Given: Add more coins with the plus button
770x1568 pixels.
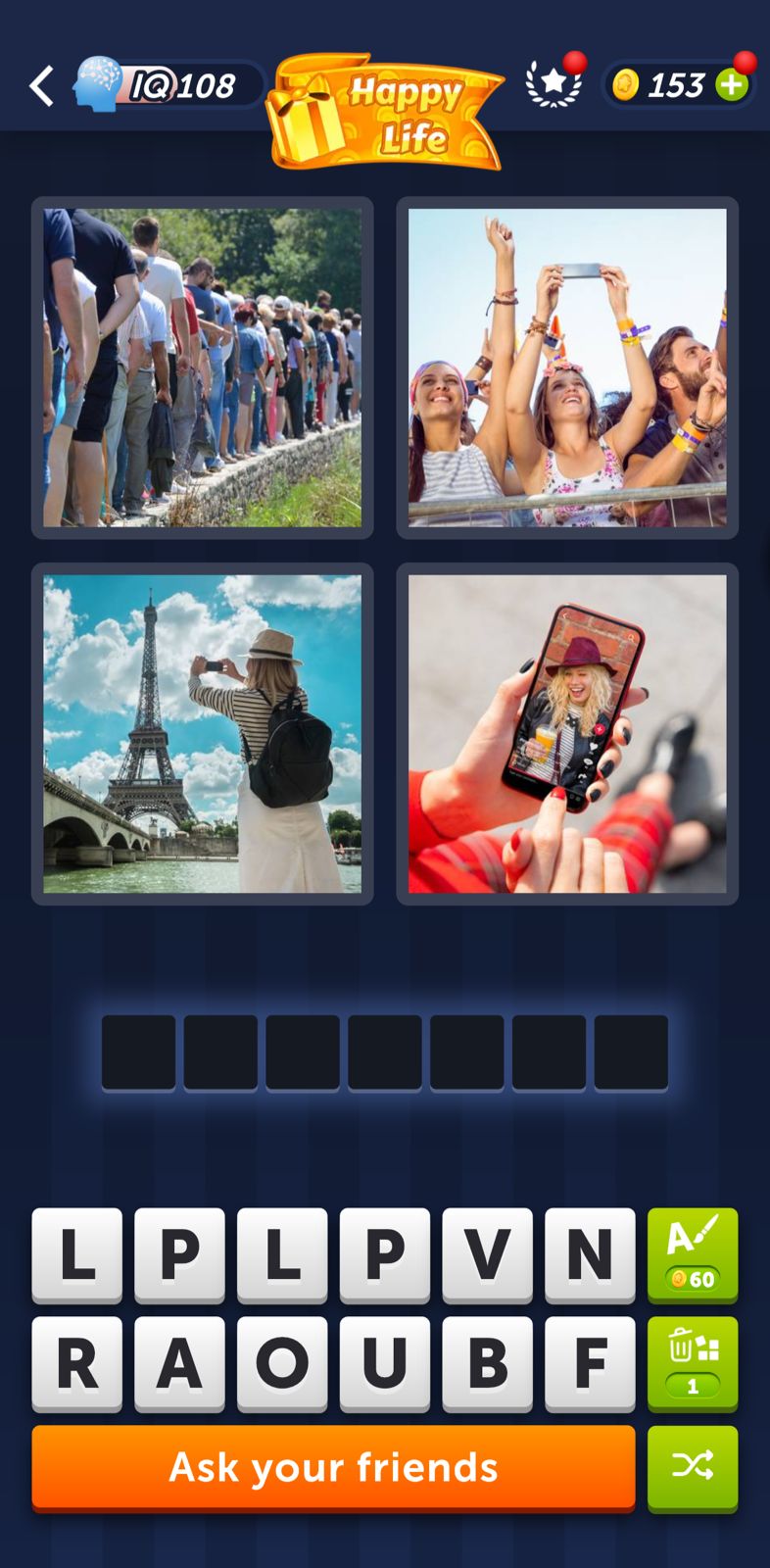Looking at the screenshot, I should click(731, 85).
